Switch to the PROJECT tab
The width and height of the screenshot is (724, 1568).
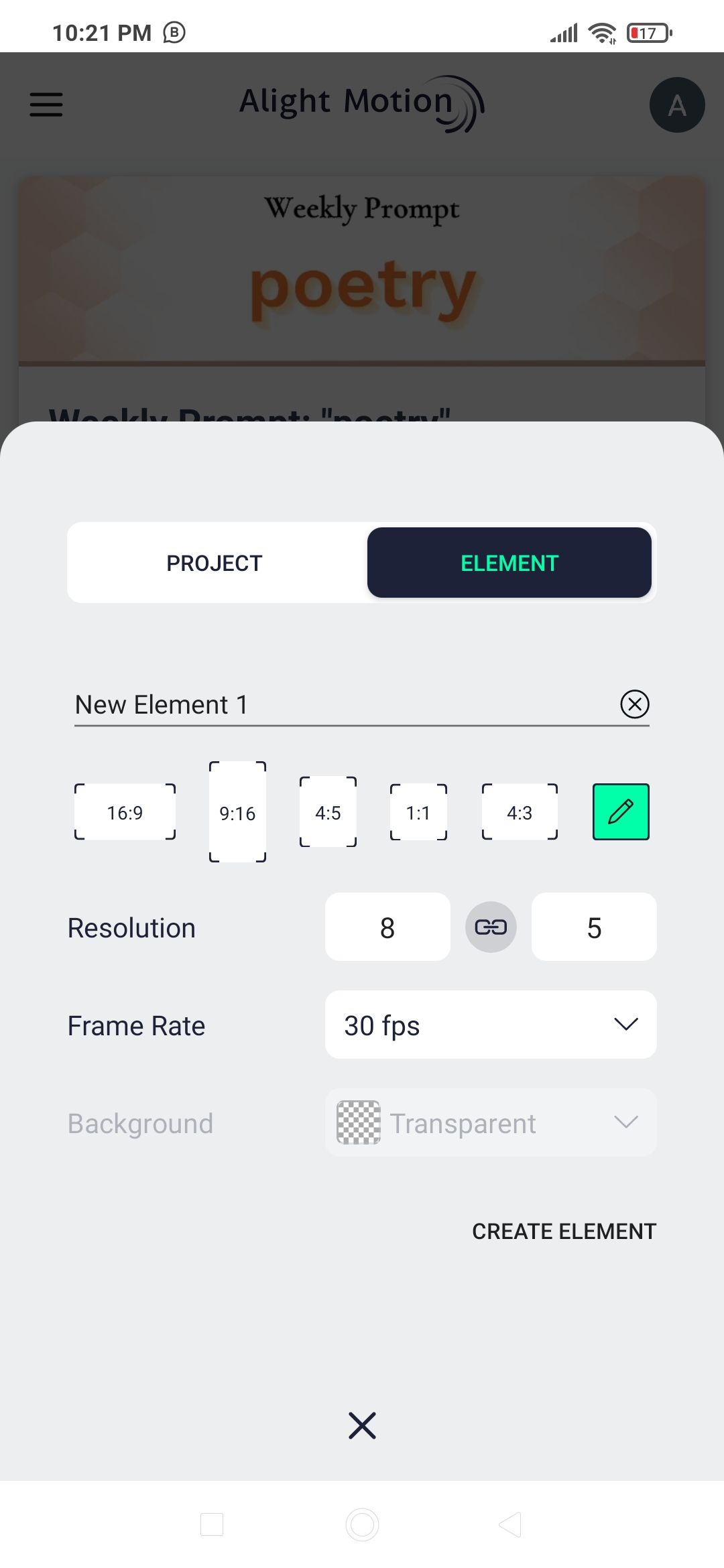tap(215, 563)
